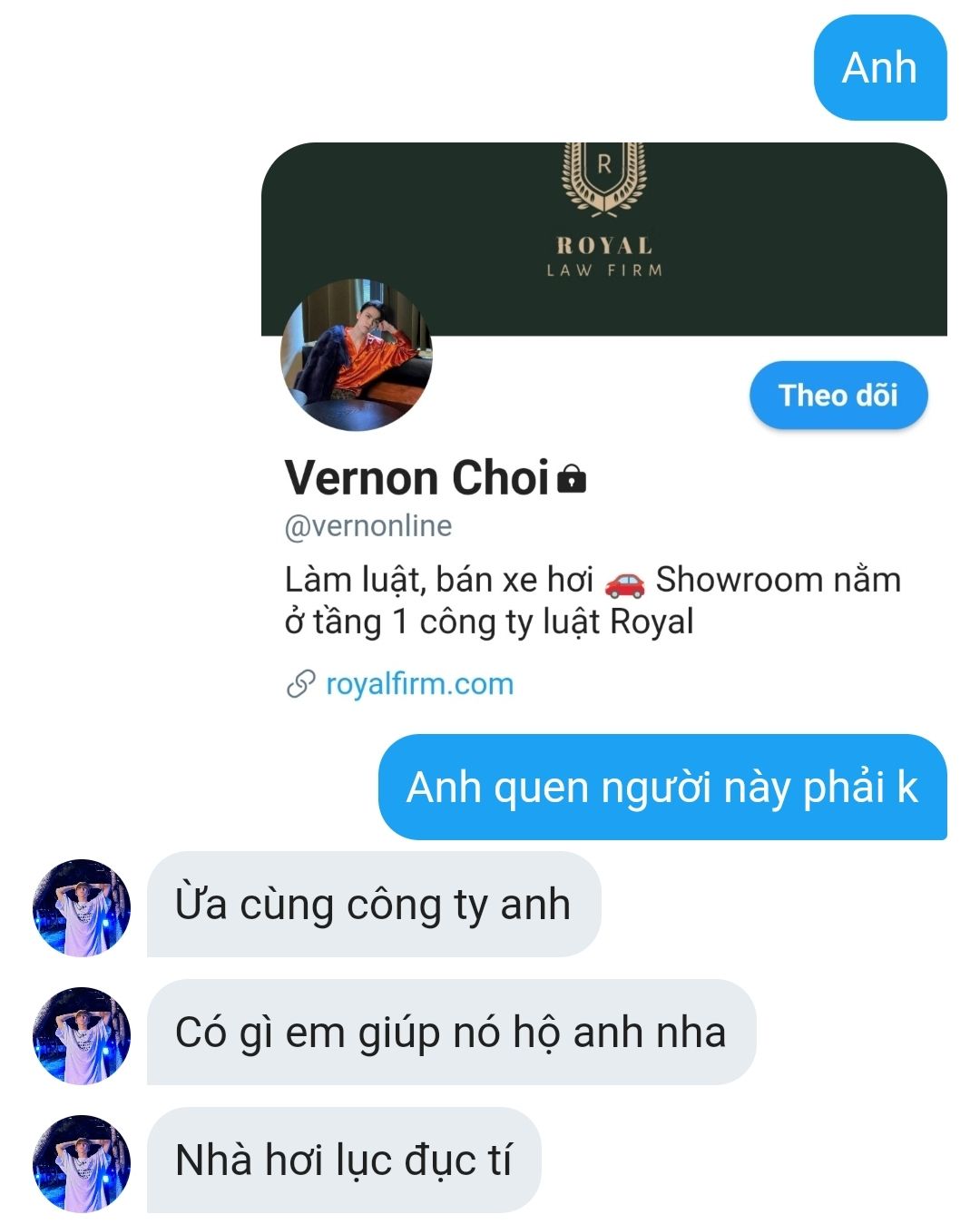This screenshot has width=980, height=1224.
Task: Tap the Theo dõi follow button
Action: 838,396
